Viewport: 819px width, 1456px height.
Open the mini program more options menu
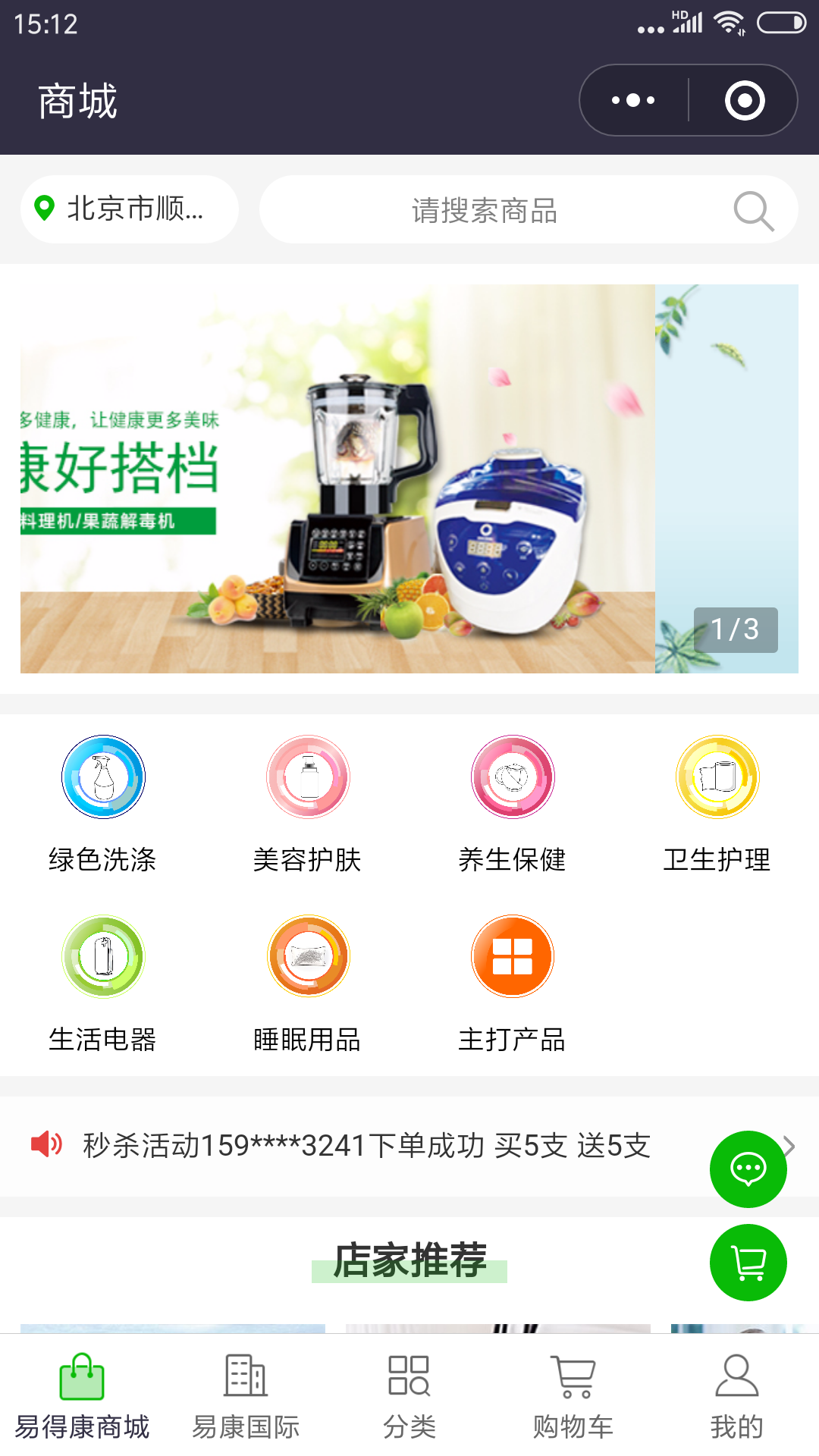(x=634, y=100)
